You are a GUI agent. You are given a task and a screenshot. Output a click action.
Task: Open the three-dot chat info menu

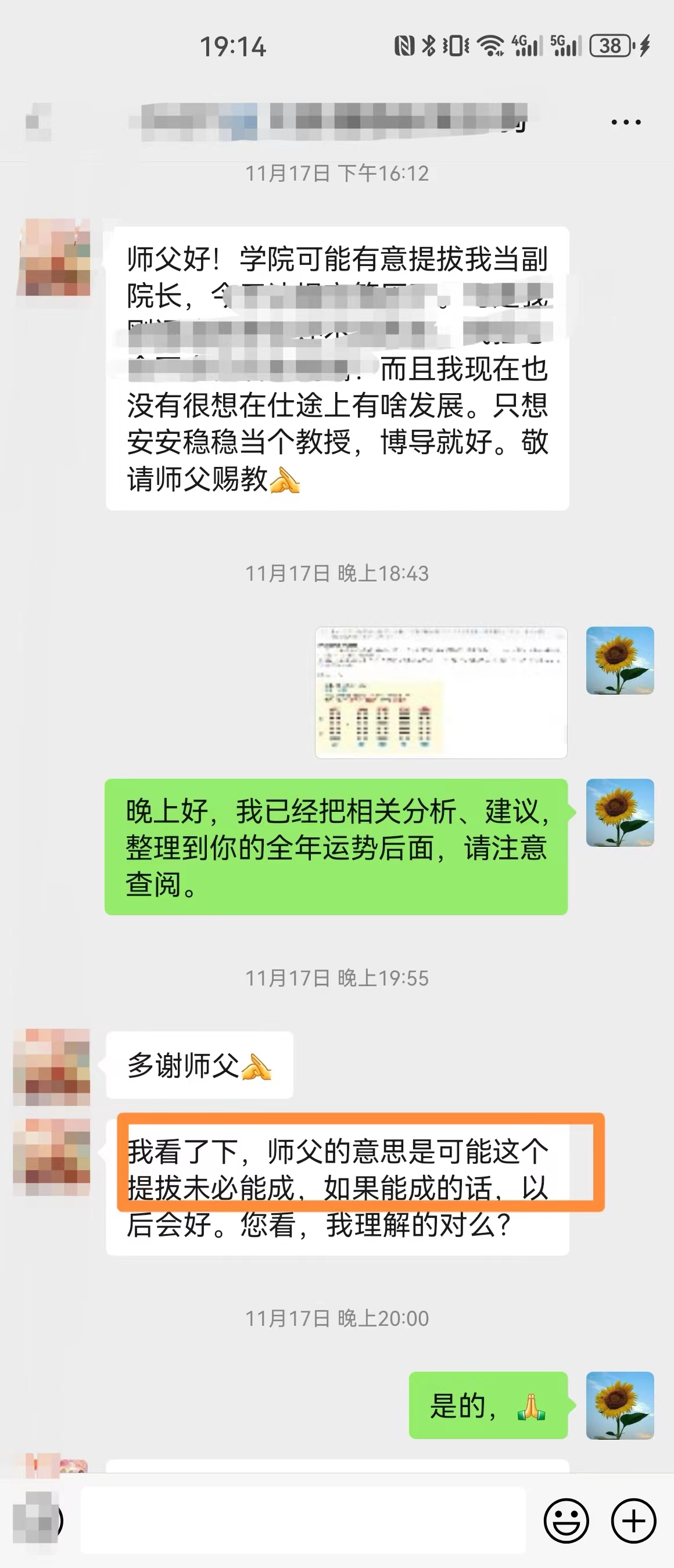[625, 123]
